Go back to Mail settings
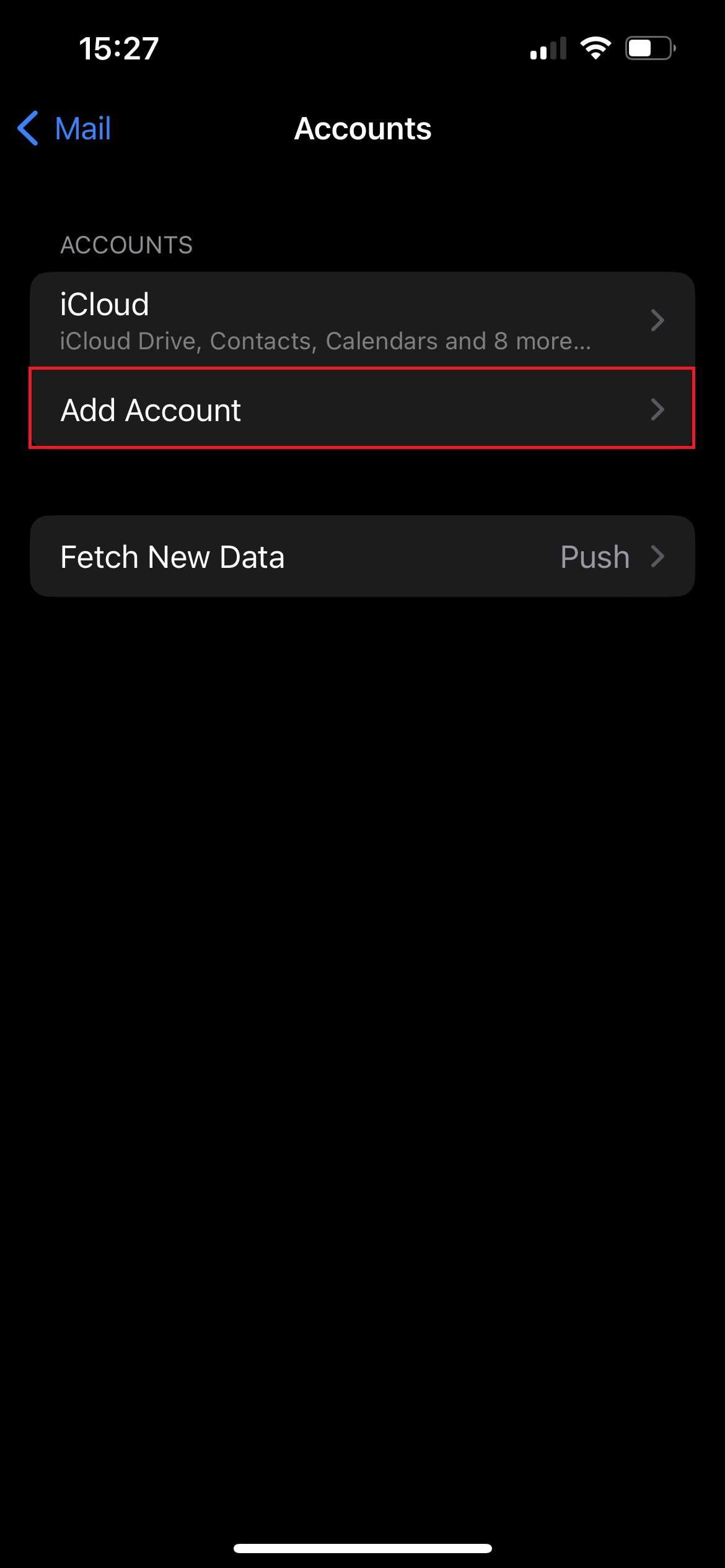The image size is (725, 1568). pos(65,129)
